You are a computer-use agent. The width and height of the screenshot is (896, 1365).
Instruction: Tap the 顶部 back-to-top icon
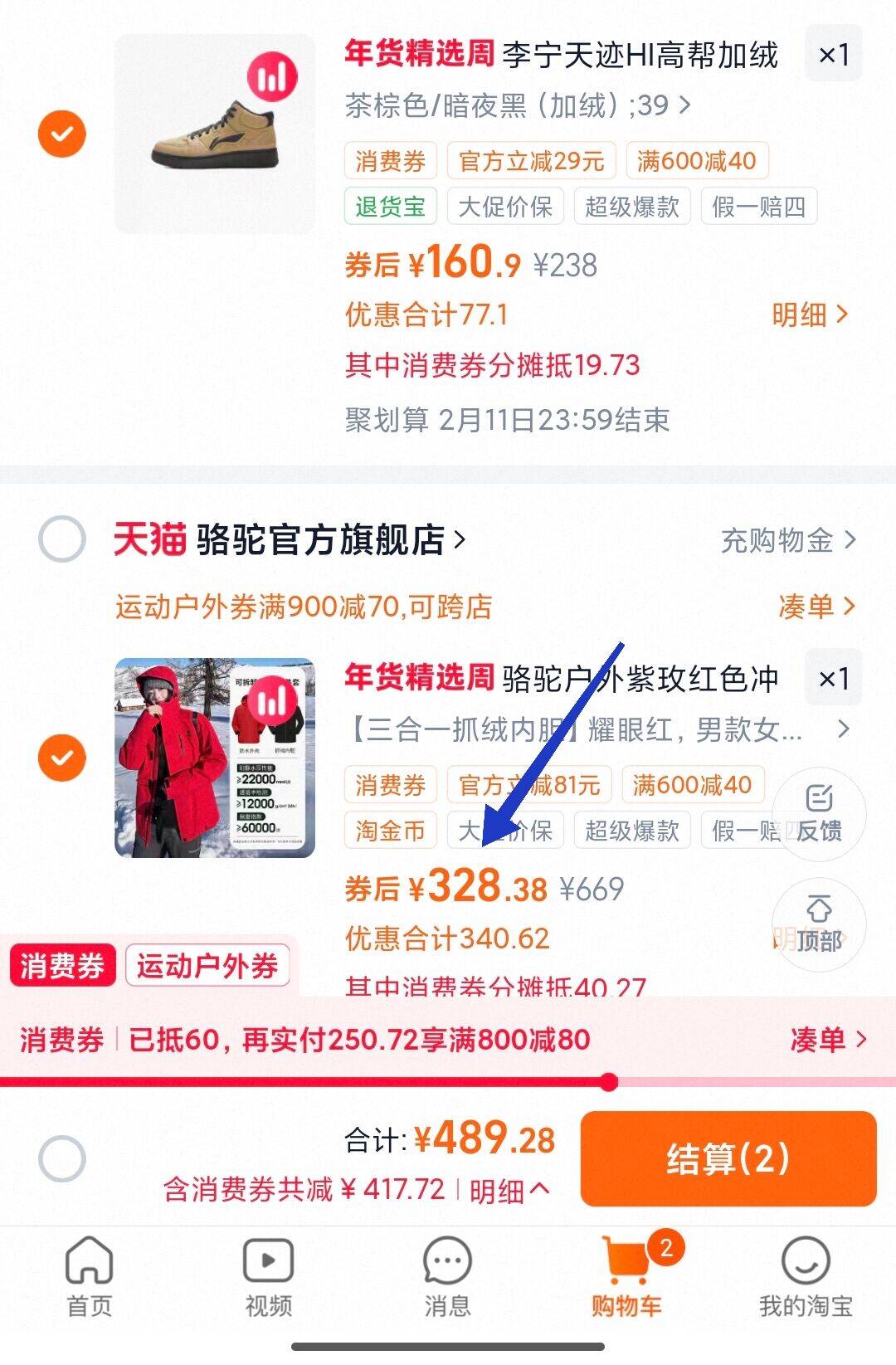(819, 925)
